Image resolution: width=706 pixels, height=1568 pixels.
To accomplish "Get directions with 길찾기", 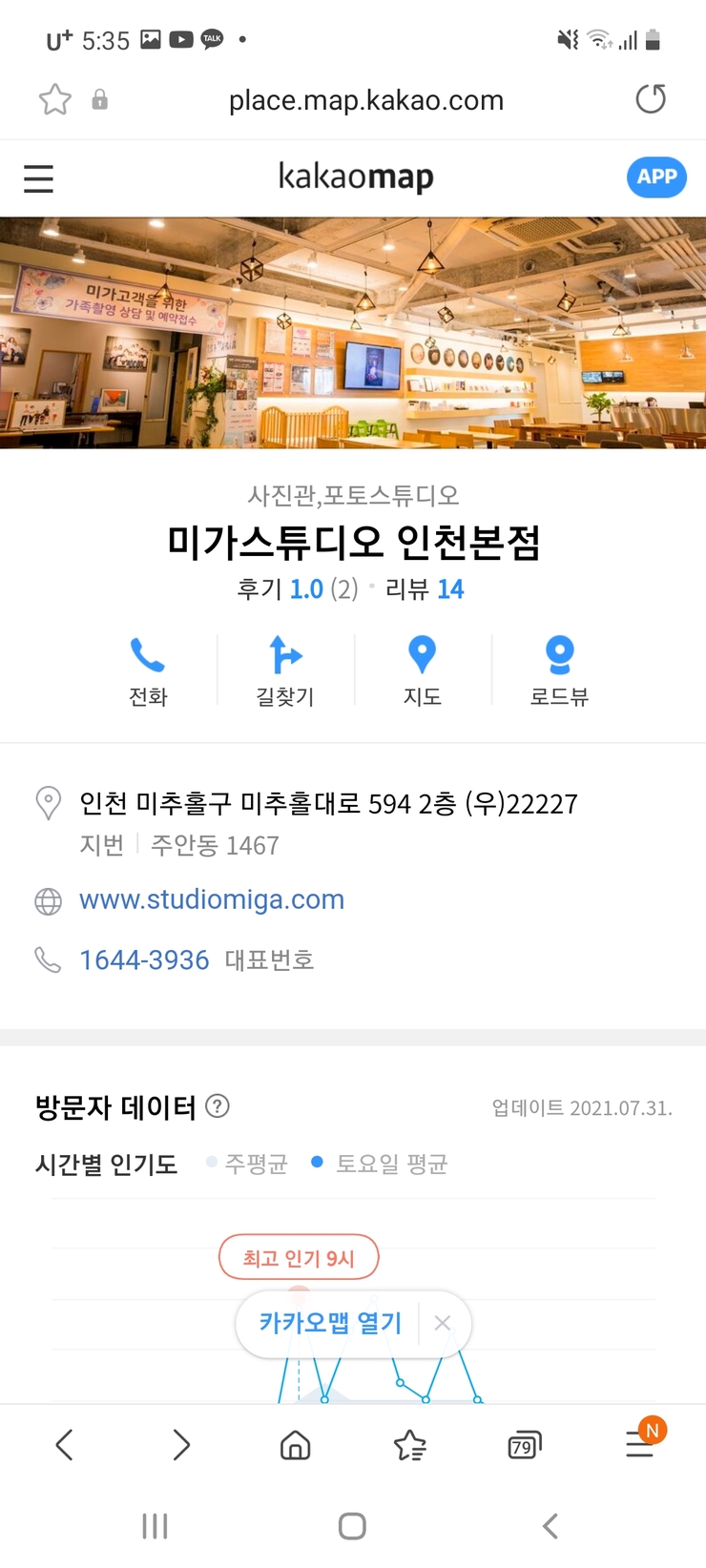I will (285, 671).
